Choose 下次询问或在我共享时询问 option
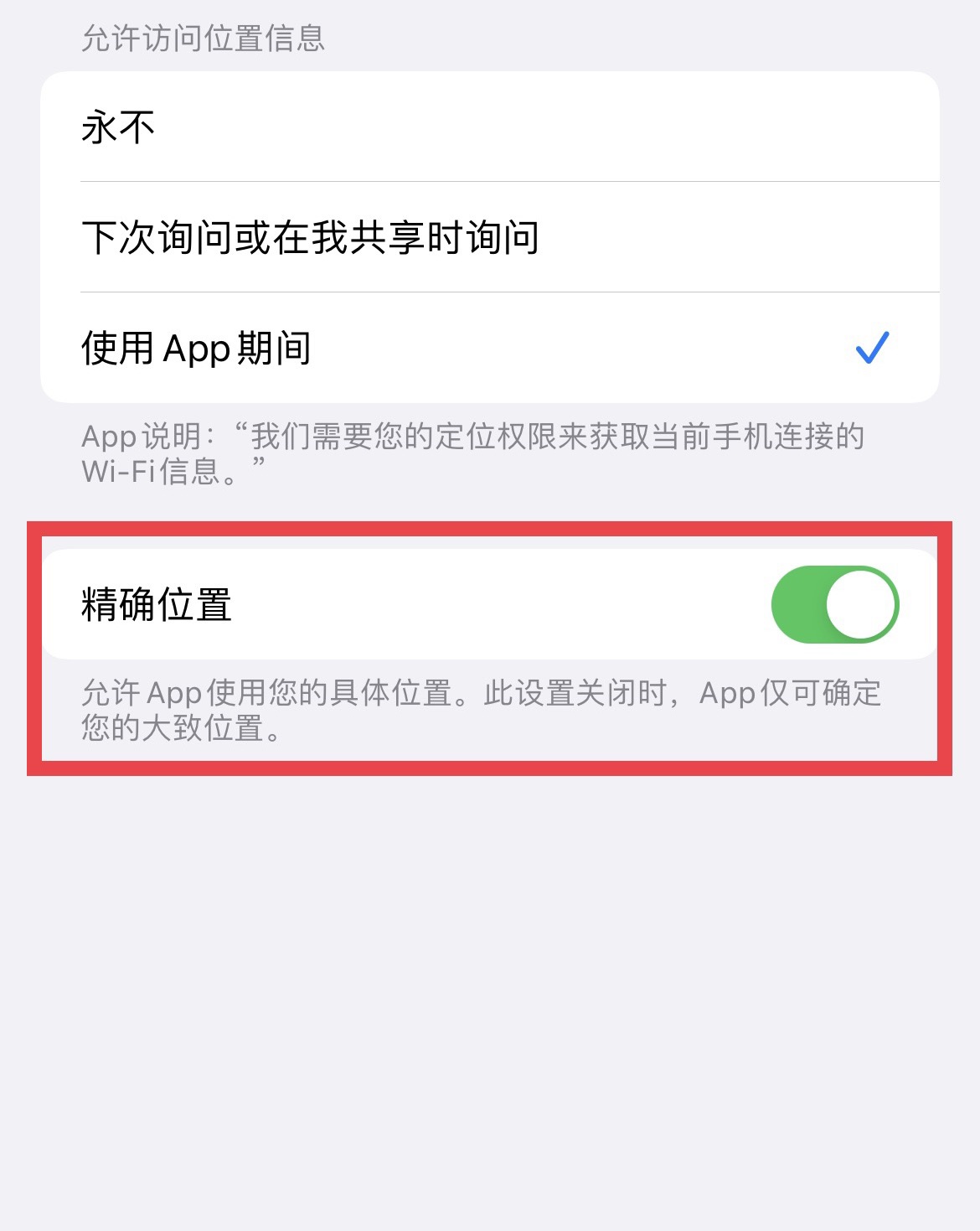The image size is (980, 1231). click(x=489, y=237)
